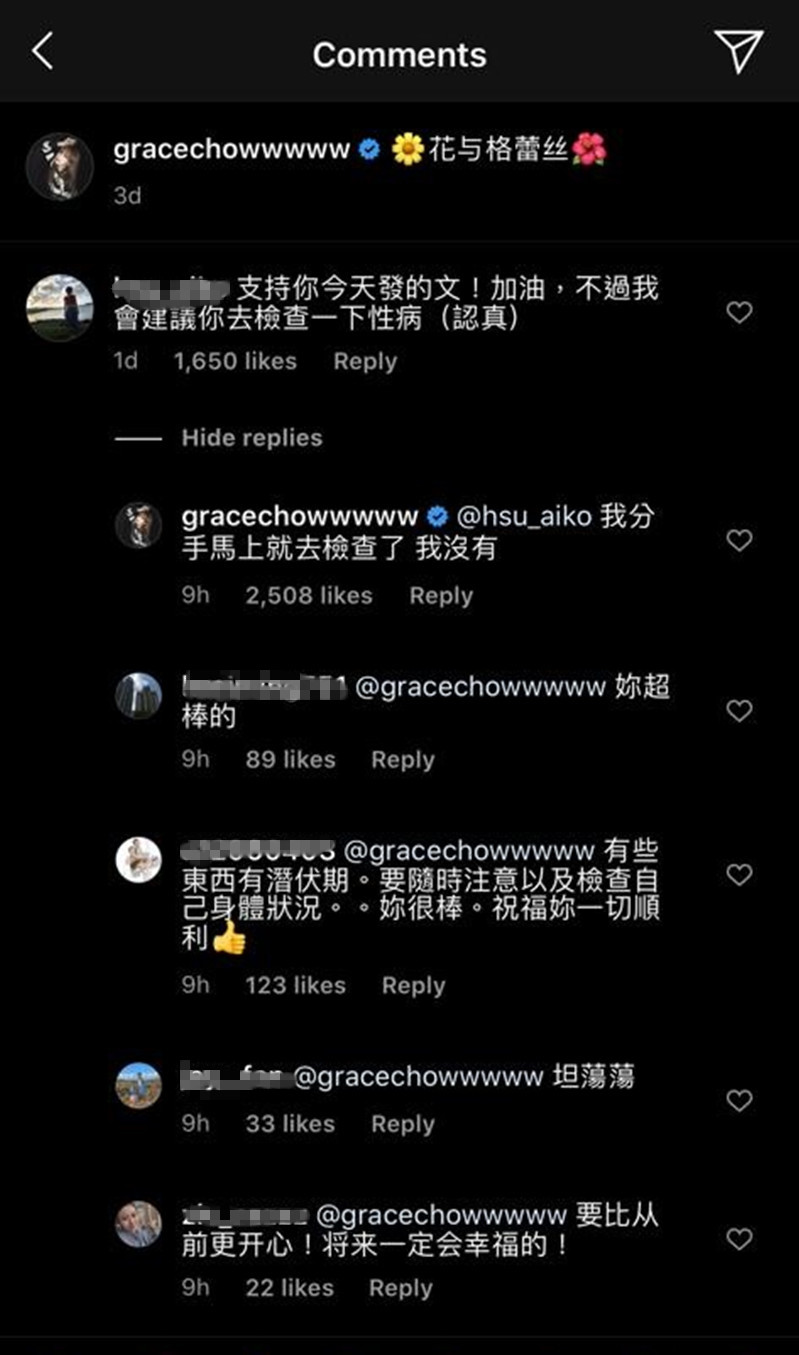Open gracechowwwww's profile from the post caption
This screenshot has height=1355, width=799.
(x=231, y=150)
